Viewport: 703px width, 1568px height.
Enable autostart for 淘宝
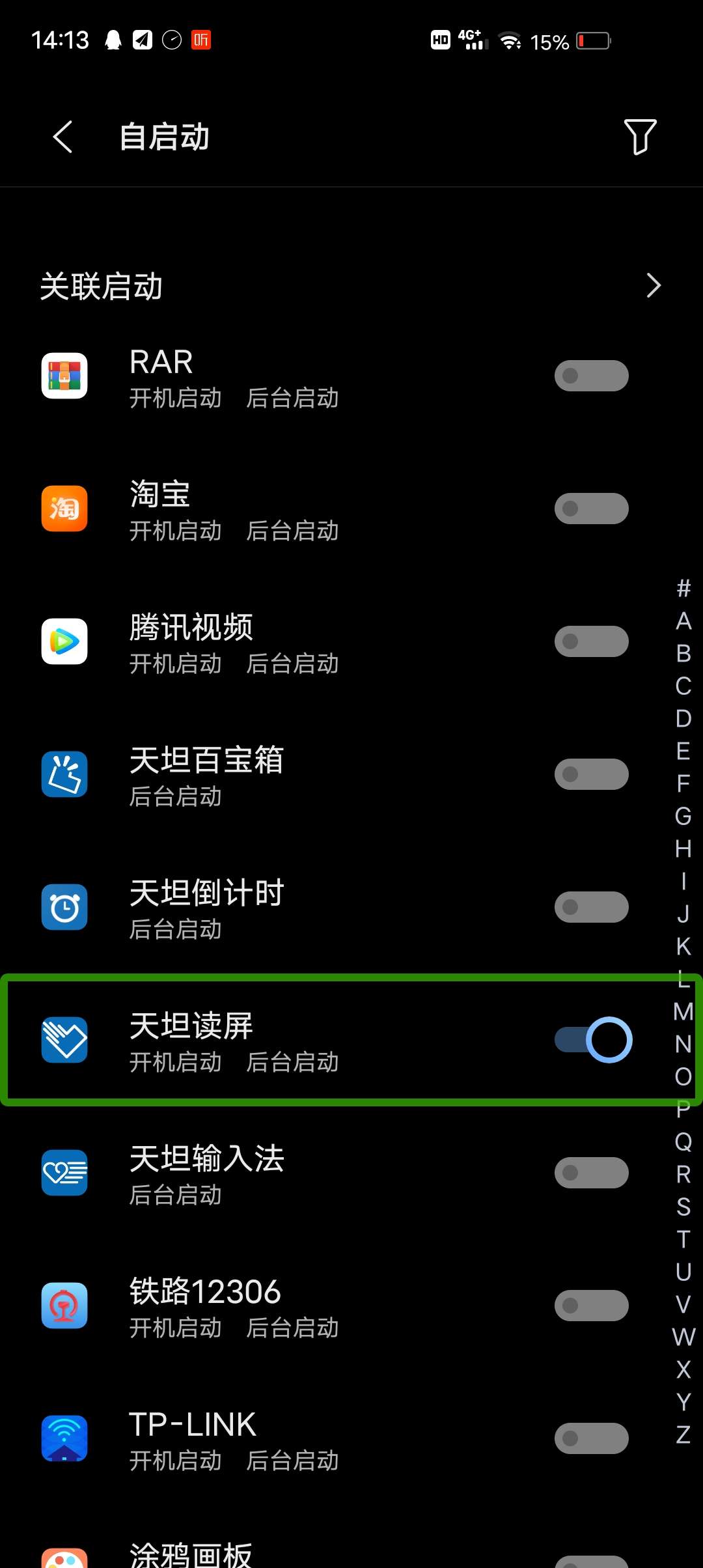591,509
